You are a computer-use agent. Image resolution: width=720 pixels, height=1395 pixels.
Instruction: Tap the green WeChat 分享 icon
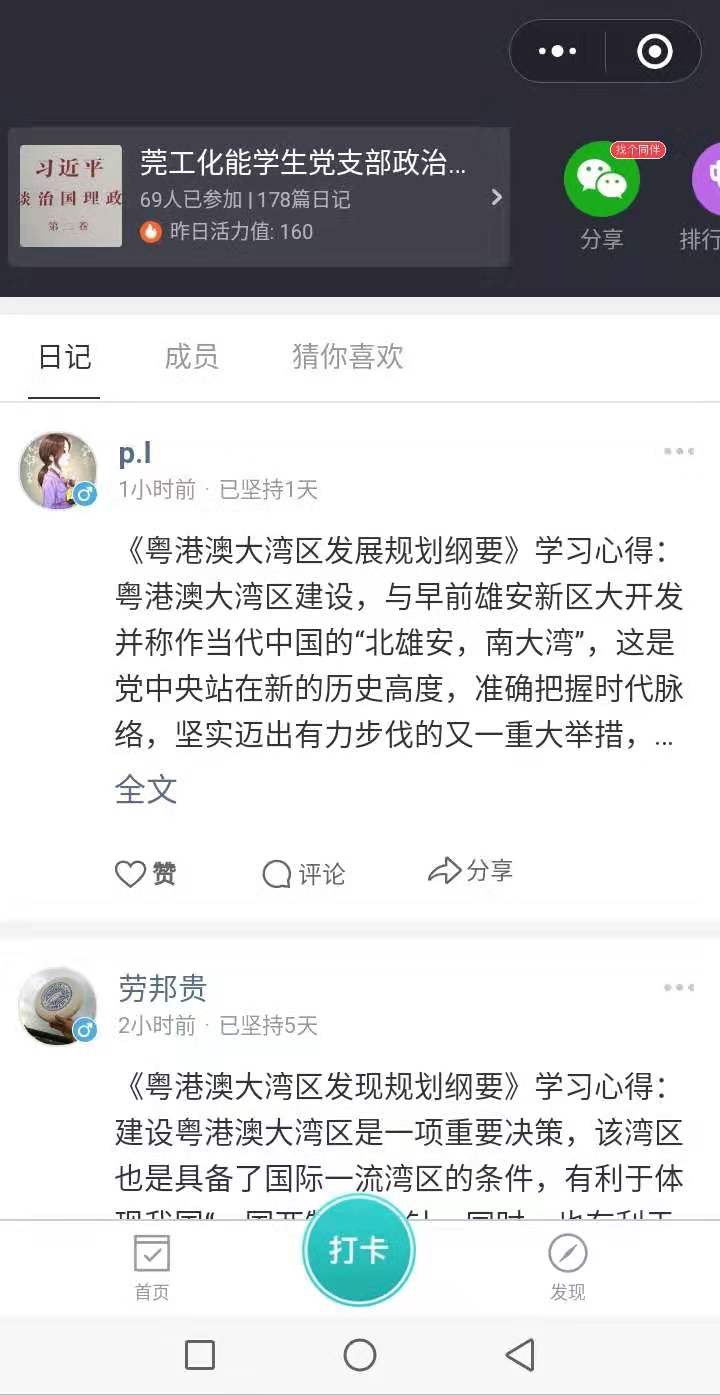tap(601, 181)
